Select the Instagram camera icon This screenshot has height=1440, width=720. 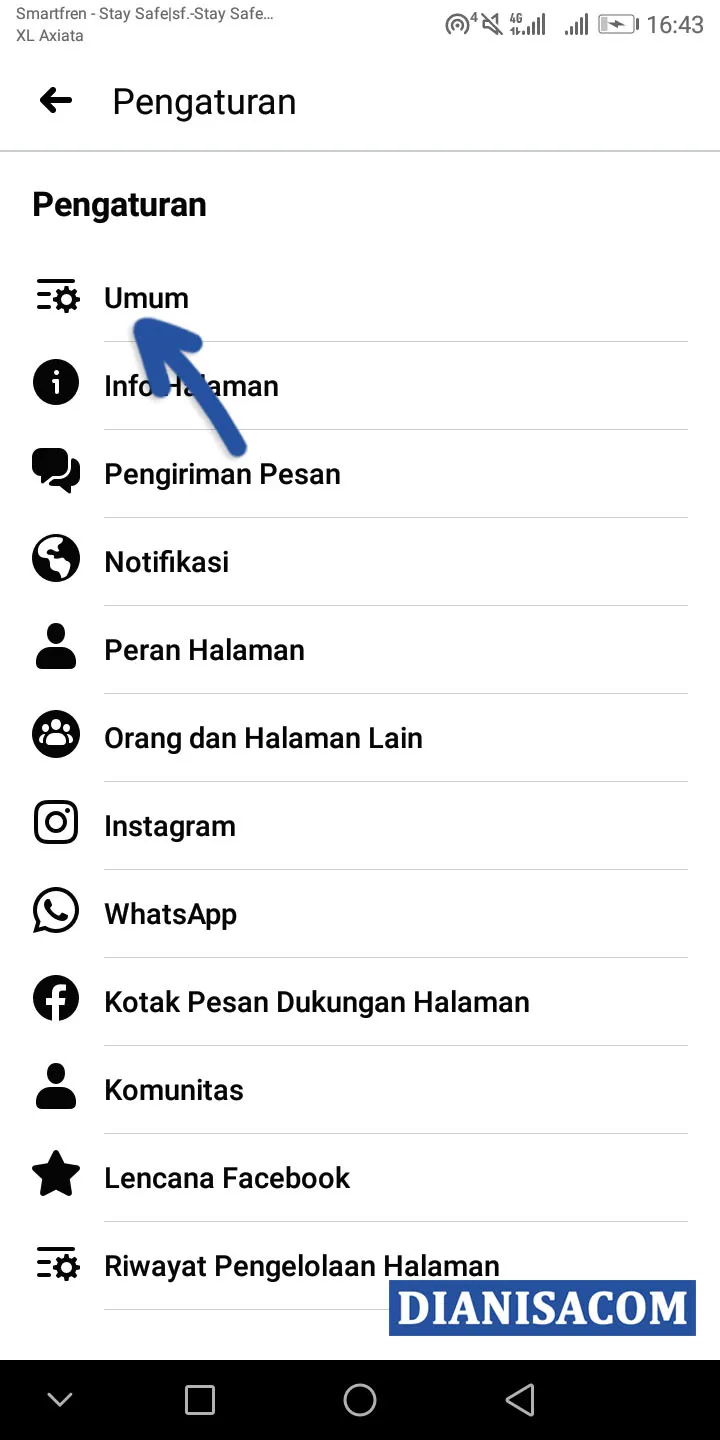tap(55, 822)
